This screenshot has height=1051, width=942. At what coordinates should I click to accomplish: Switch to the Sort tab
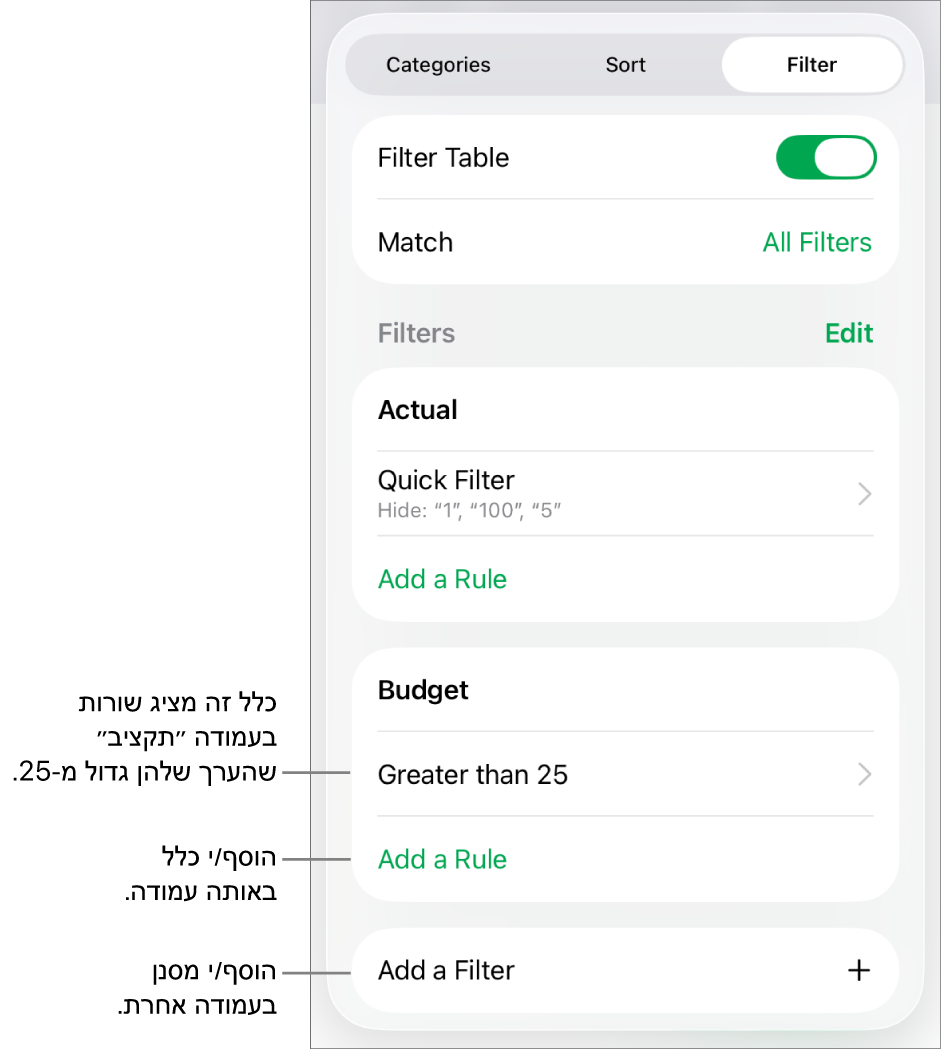tap(625, 65)
